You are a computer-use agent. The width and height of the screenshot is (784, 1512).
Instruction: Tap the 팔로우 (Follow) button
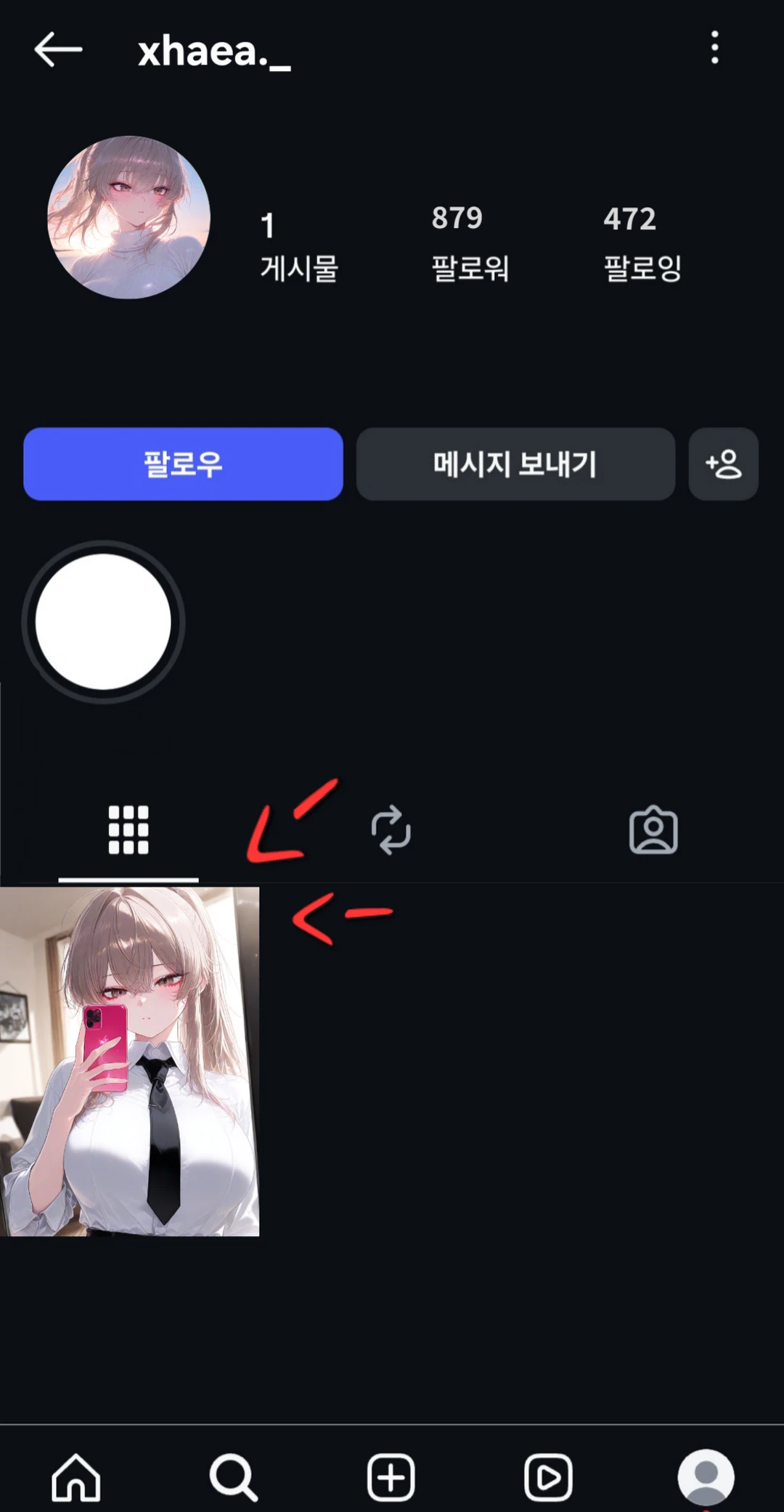[x=183, y=464]
